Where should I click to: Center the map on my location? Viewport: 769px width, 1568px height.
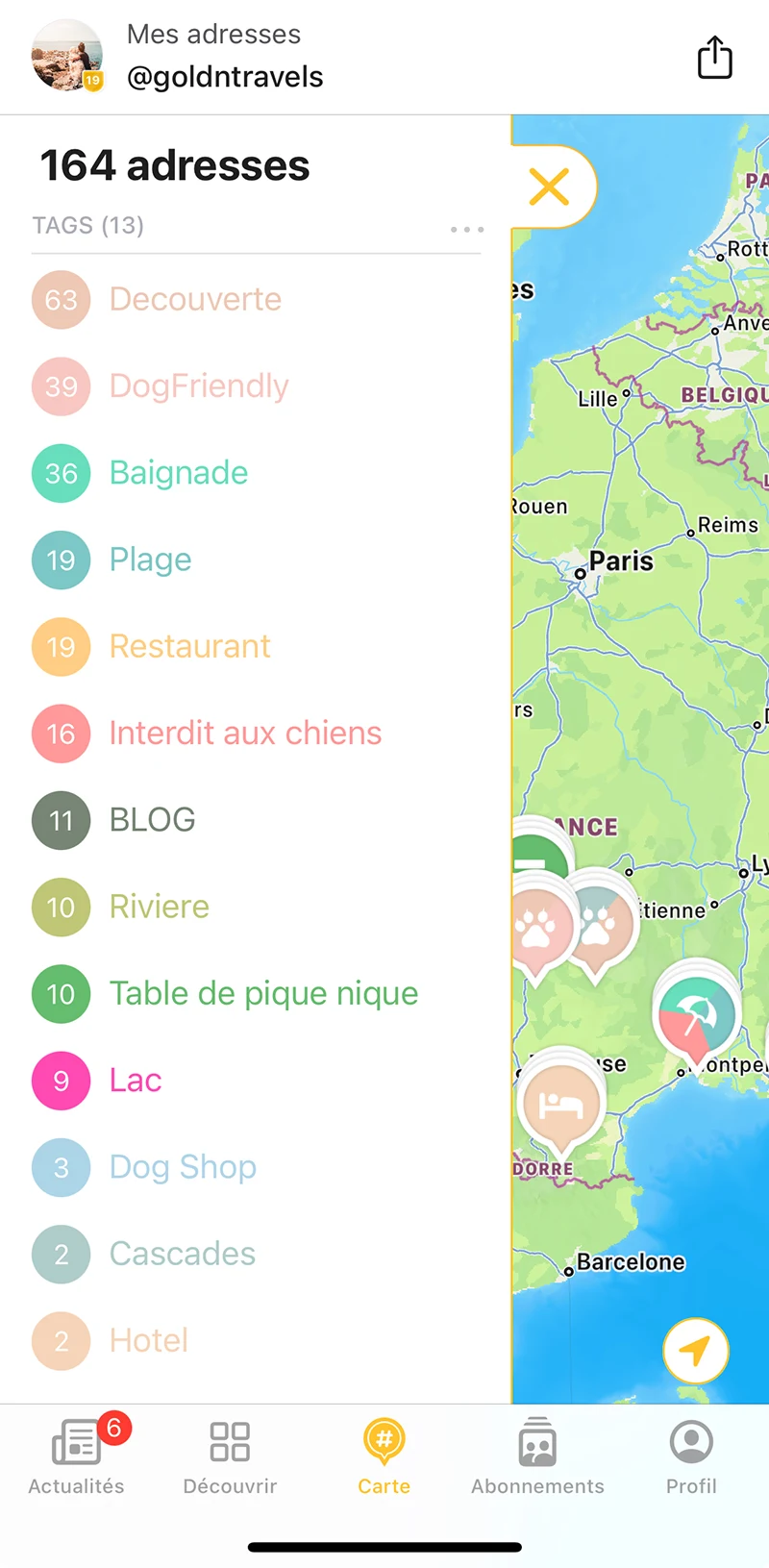[695, 1350]
